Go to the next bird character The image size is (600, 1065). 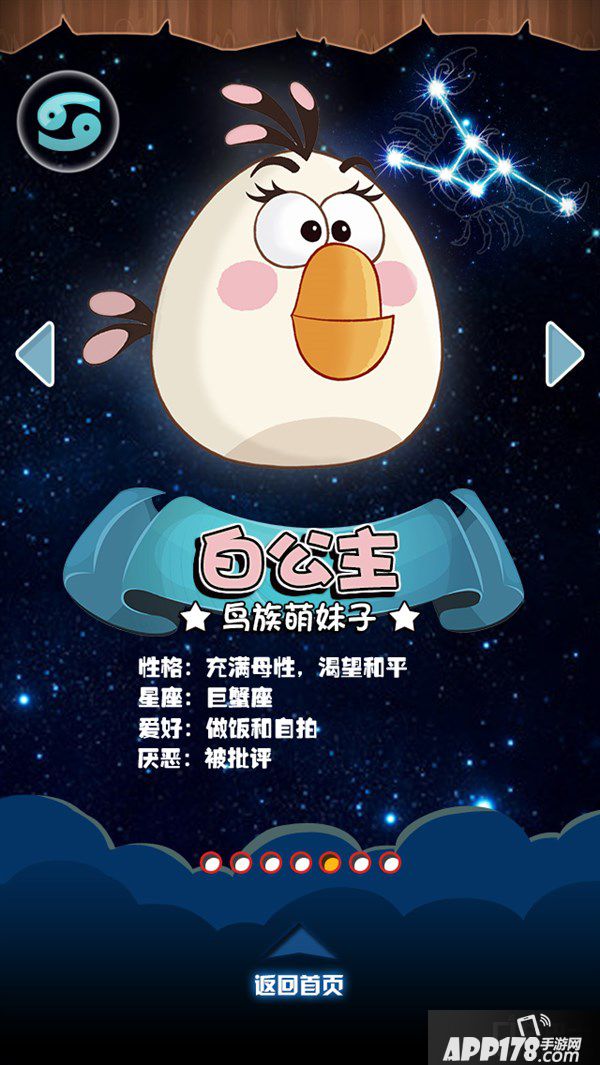564,354
